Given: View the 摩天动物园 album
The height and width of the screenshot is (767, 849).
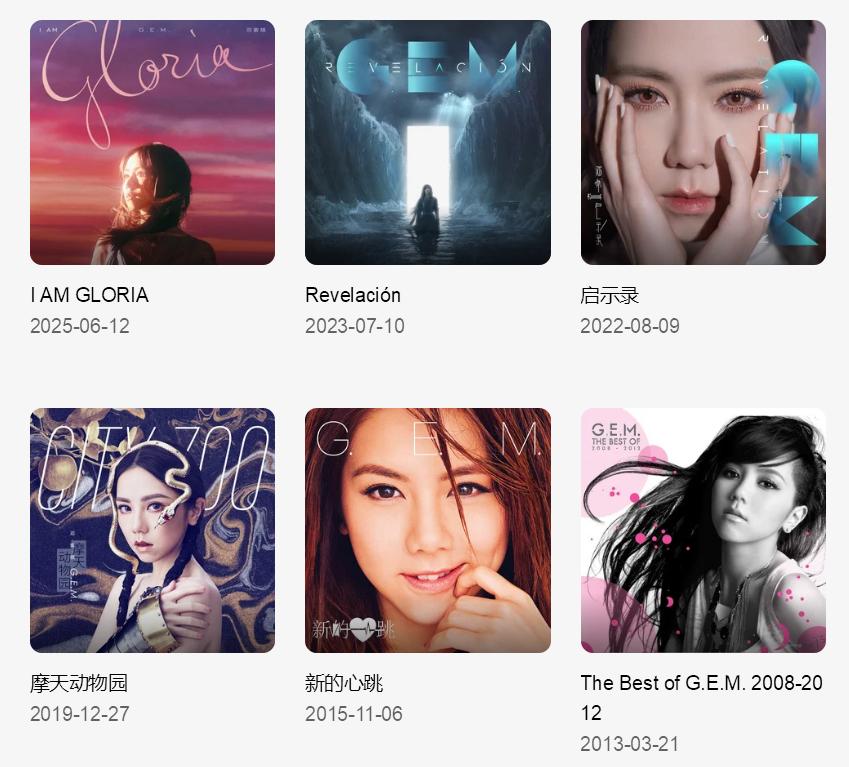Looking at the screenshot, I should pos(152,530).
